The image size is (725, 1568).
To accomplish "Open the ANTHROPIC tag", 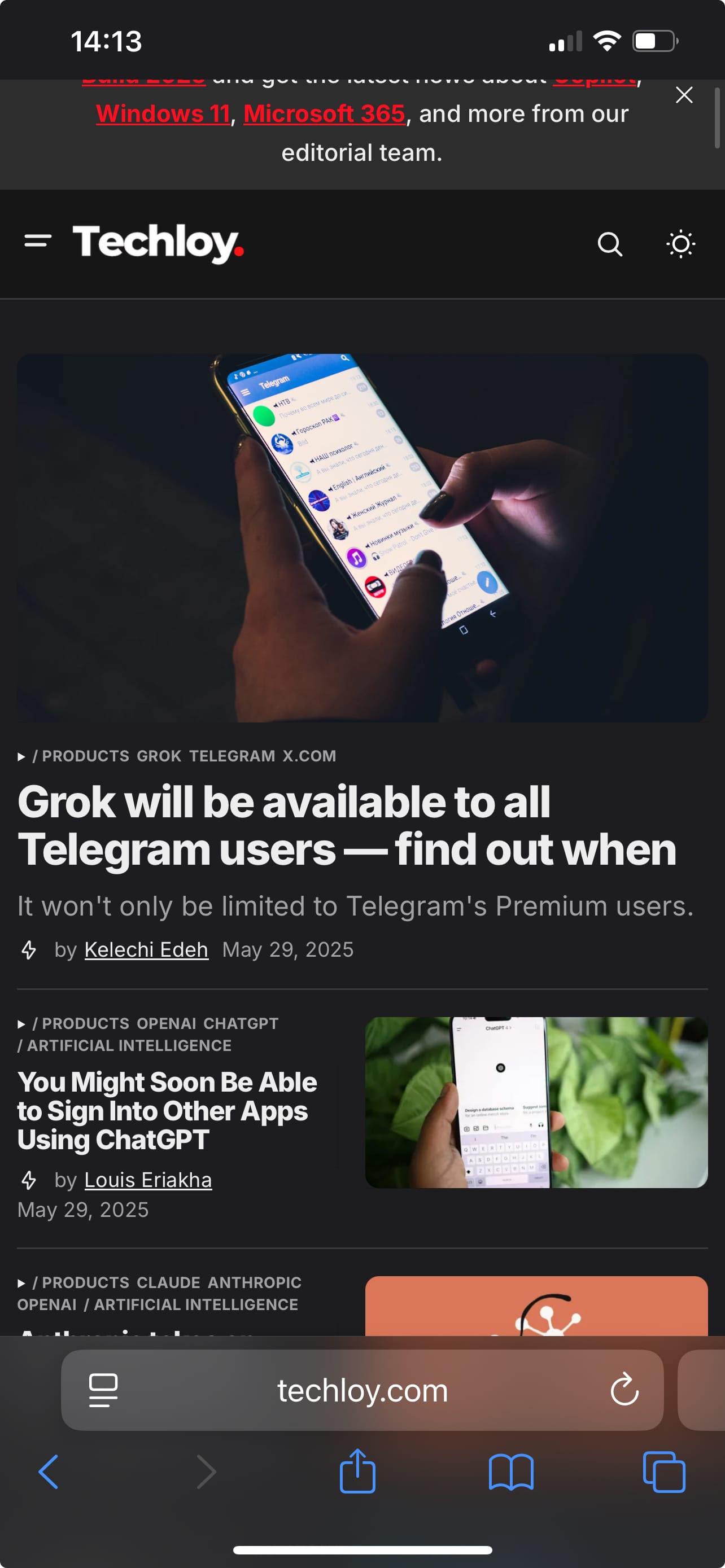I will tap(255, 1282).
